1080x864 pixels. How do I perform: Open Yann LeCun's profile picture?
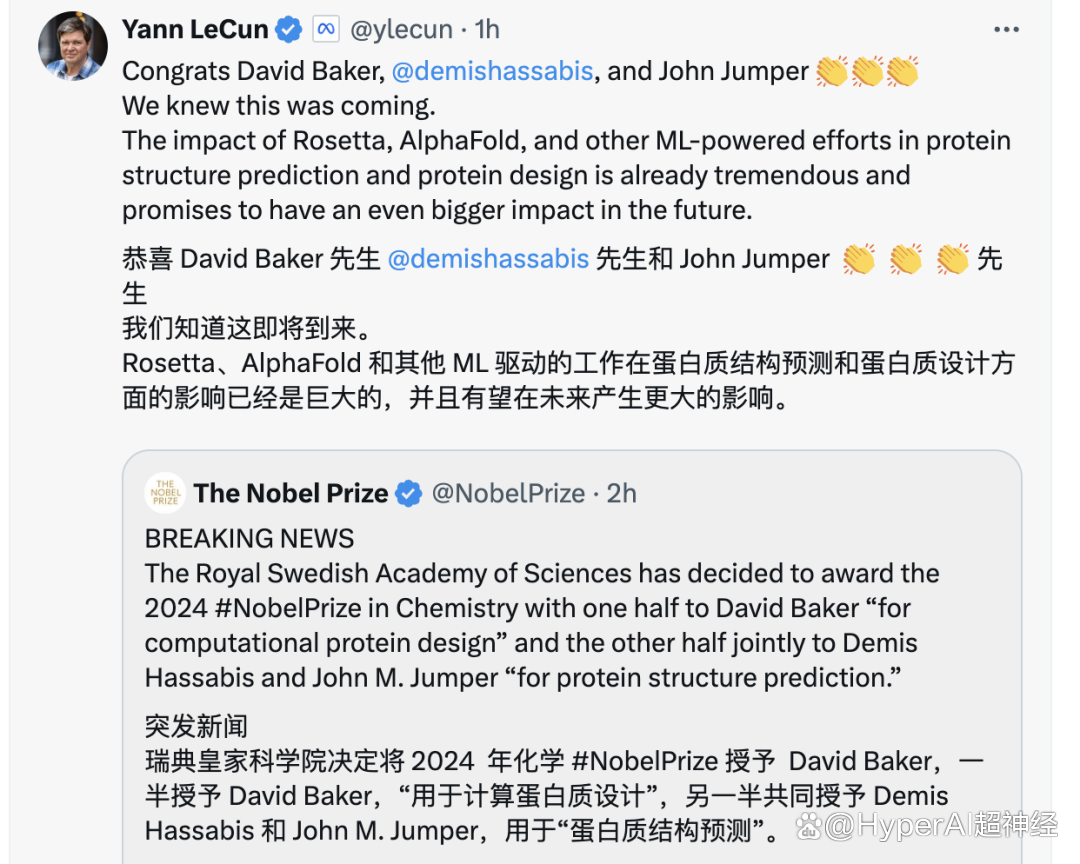pos(73,46)
